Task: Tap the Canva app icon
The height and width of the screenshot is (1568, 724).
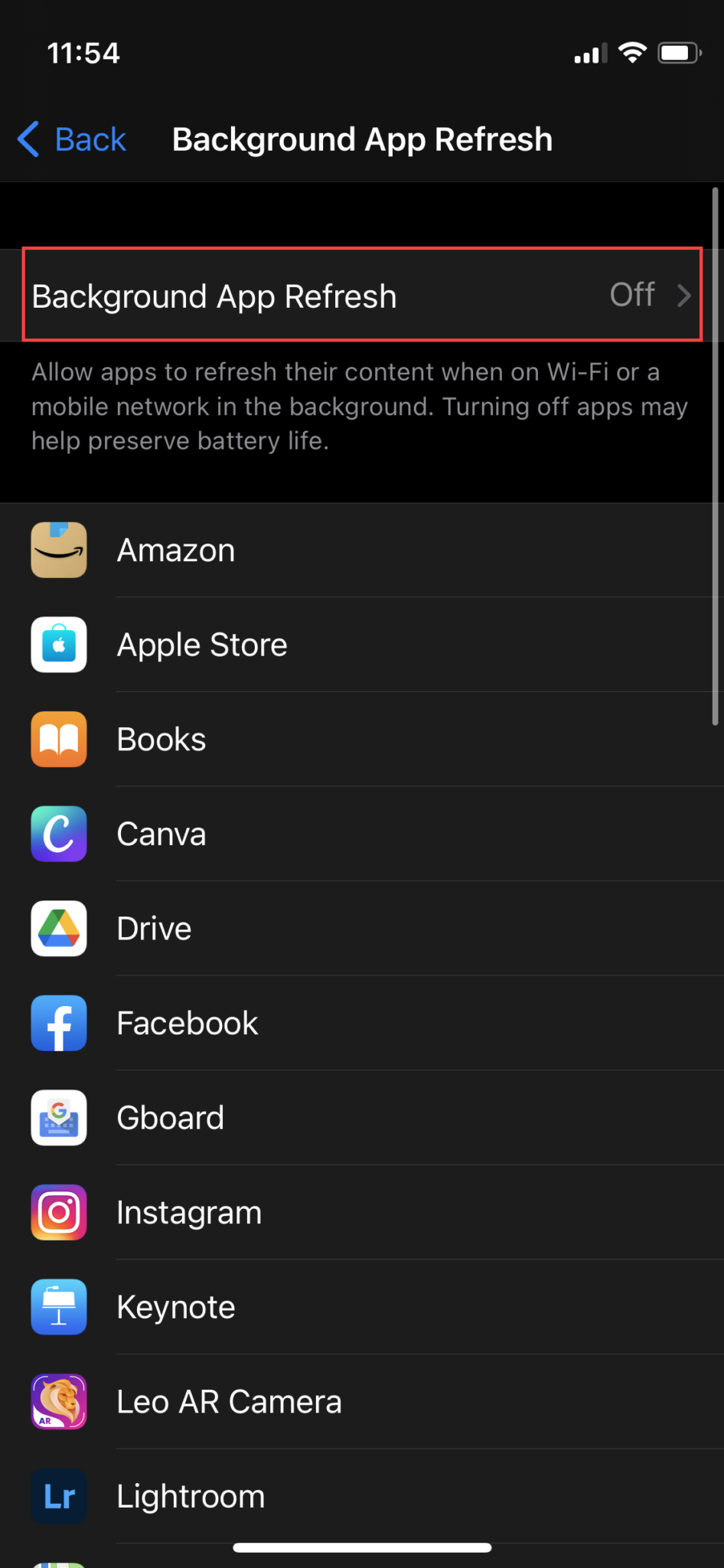Action: point(59,834)
